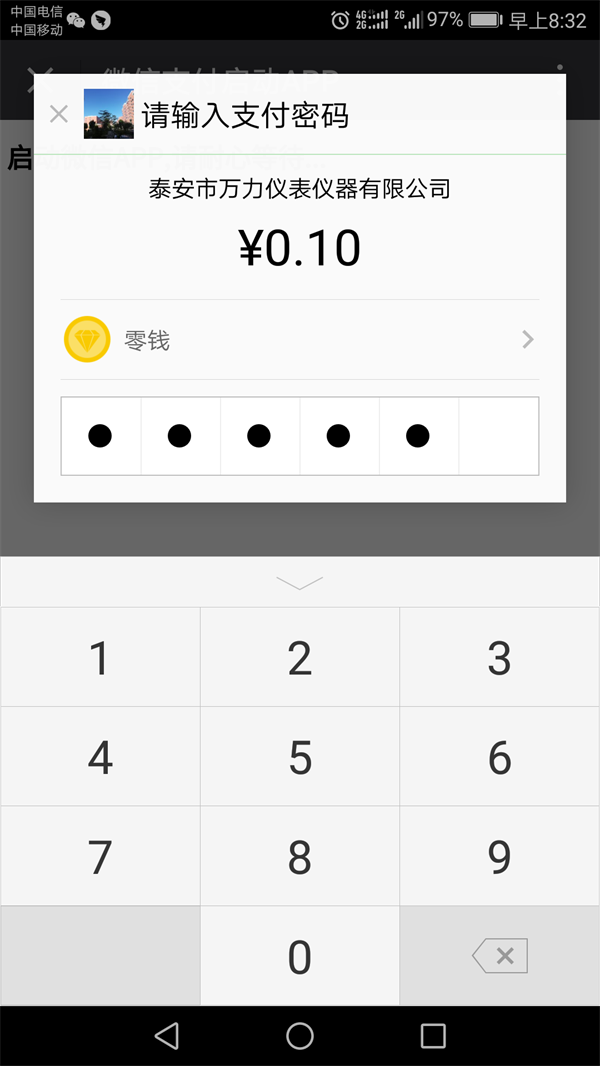
Task: Delete the last password digit with backspace
Action: point(499,956)
